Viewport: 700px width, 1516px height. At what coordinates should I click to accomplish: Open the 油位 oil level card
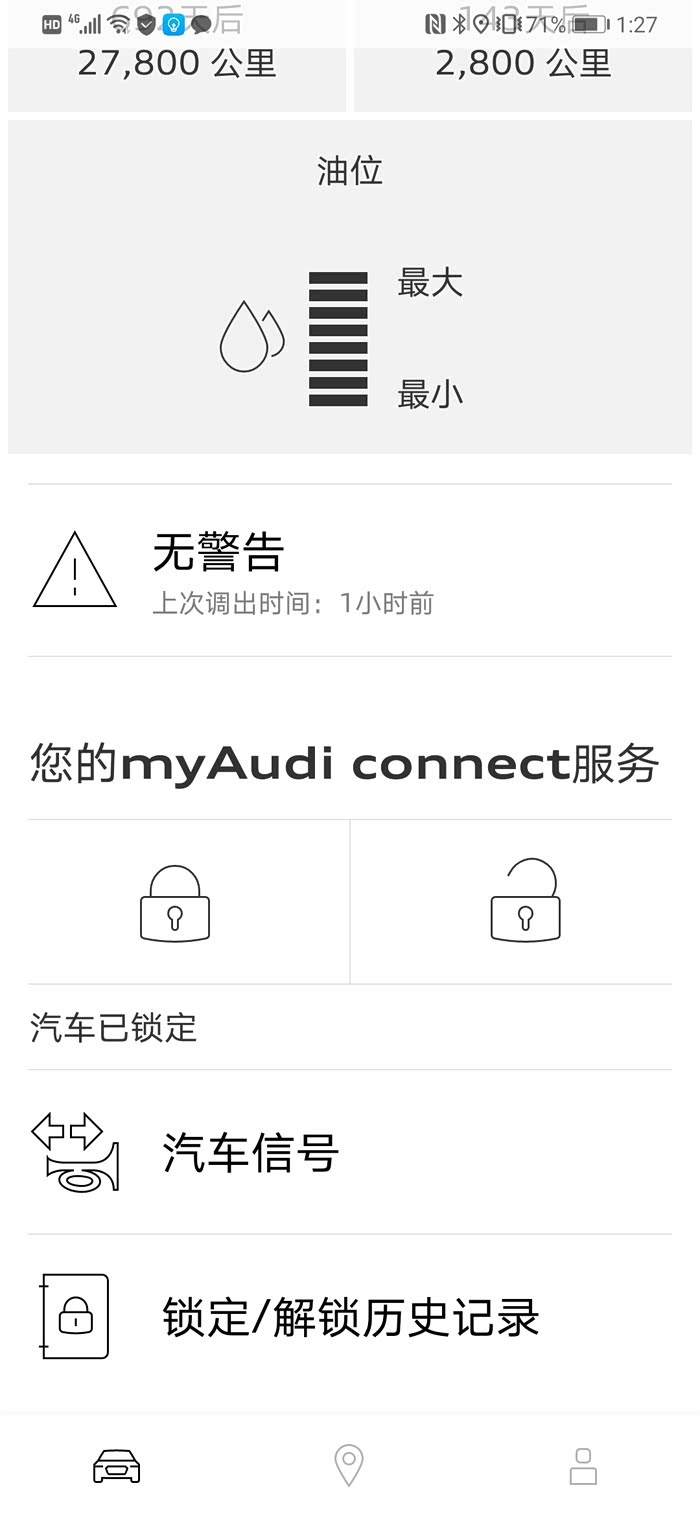350,287
